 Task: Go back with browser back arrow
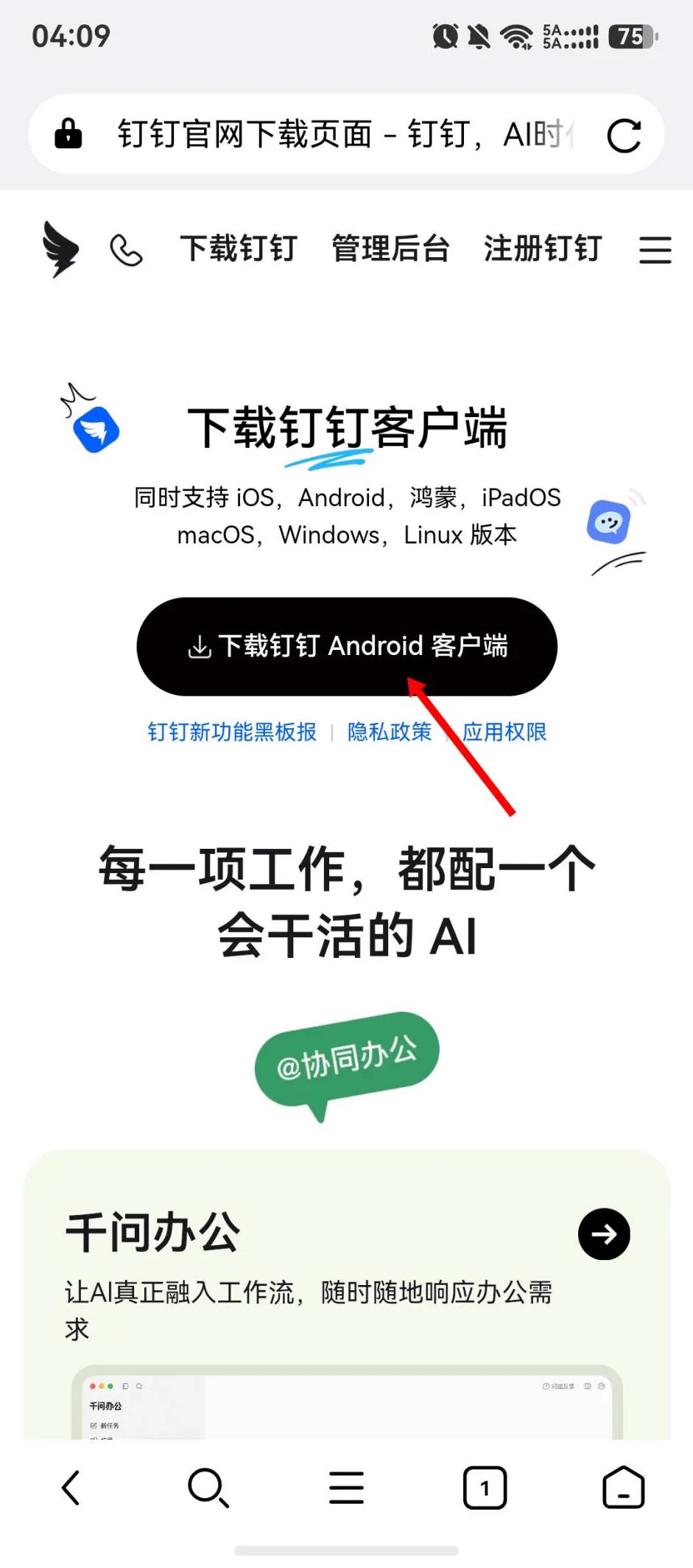(x=71, y=1488)
